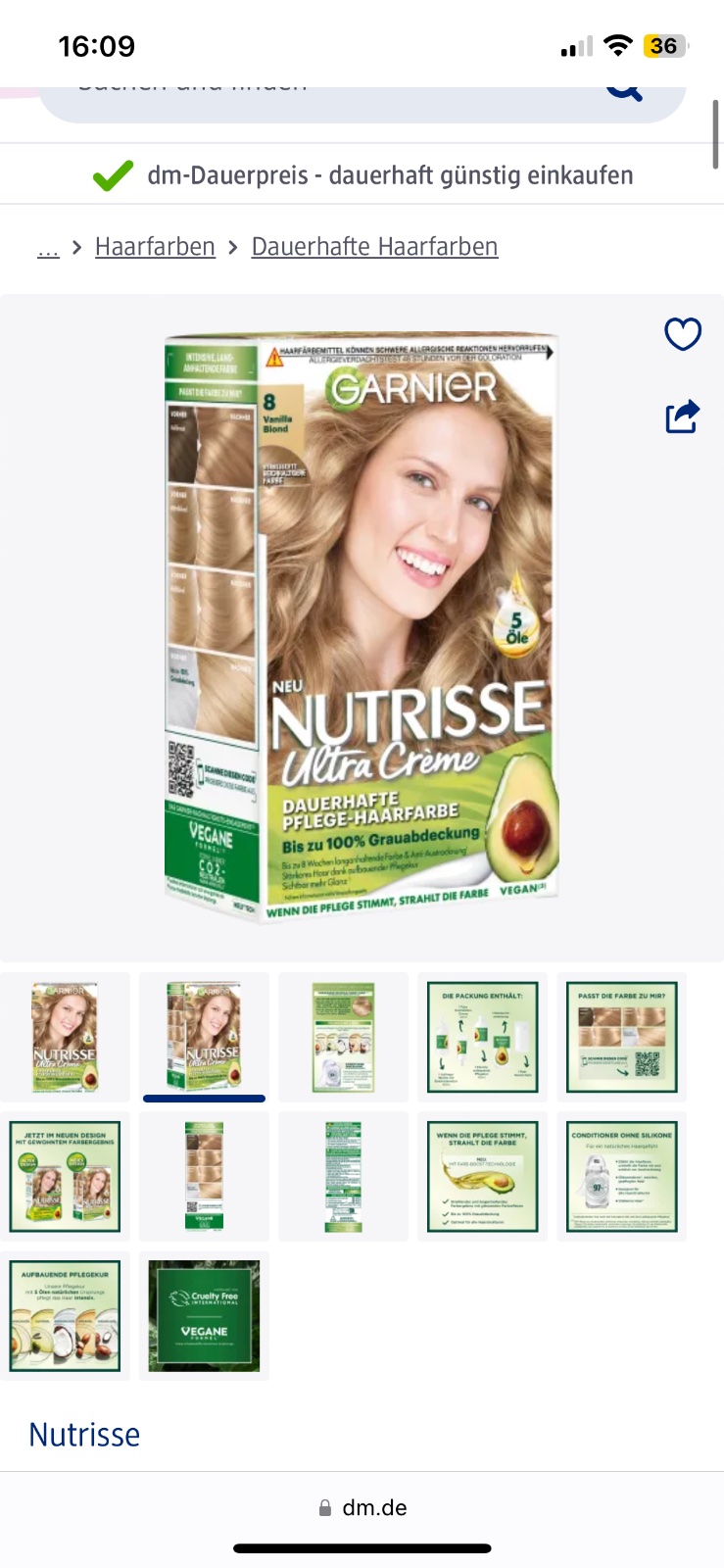Open the 'Jetzt im neuen Design' thumbnail
The image size is (724, 1568).
(x=65, y=1176)
